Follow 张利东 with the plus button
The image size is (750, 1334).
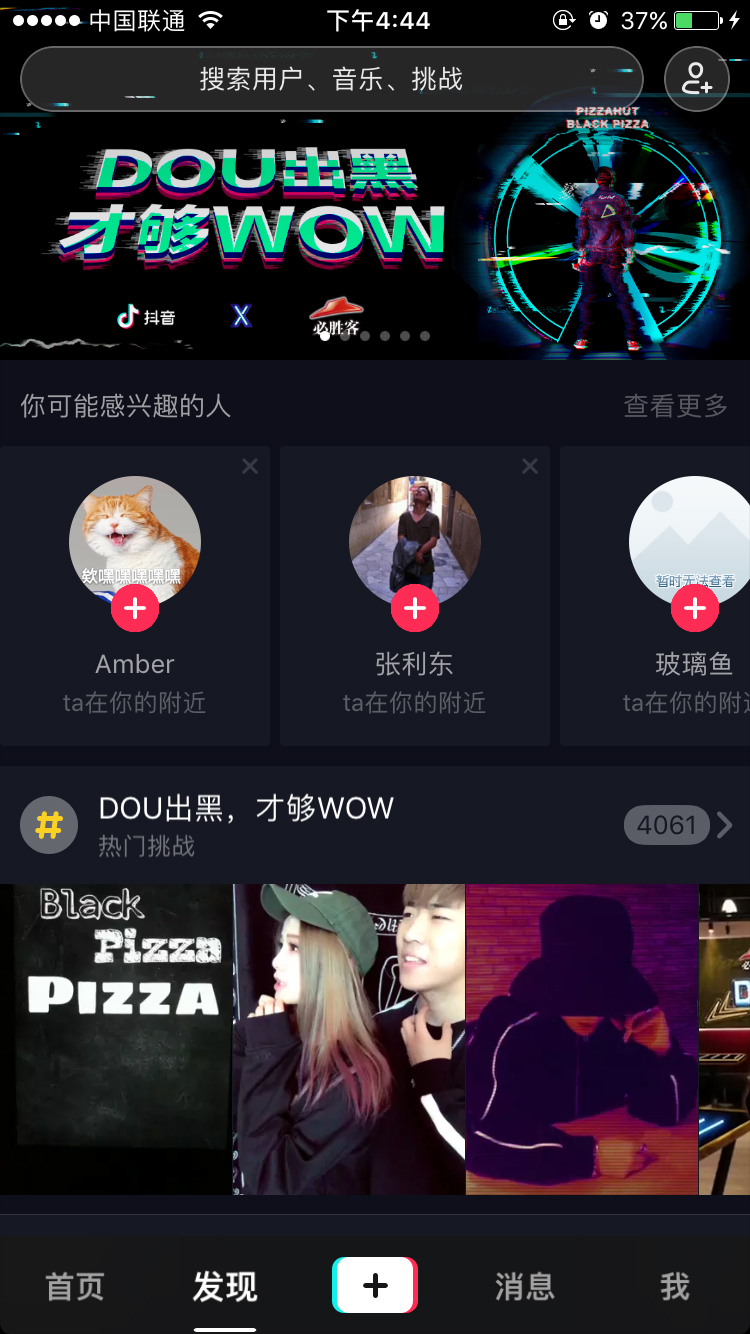coord(415,608)
